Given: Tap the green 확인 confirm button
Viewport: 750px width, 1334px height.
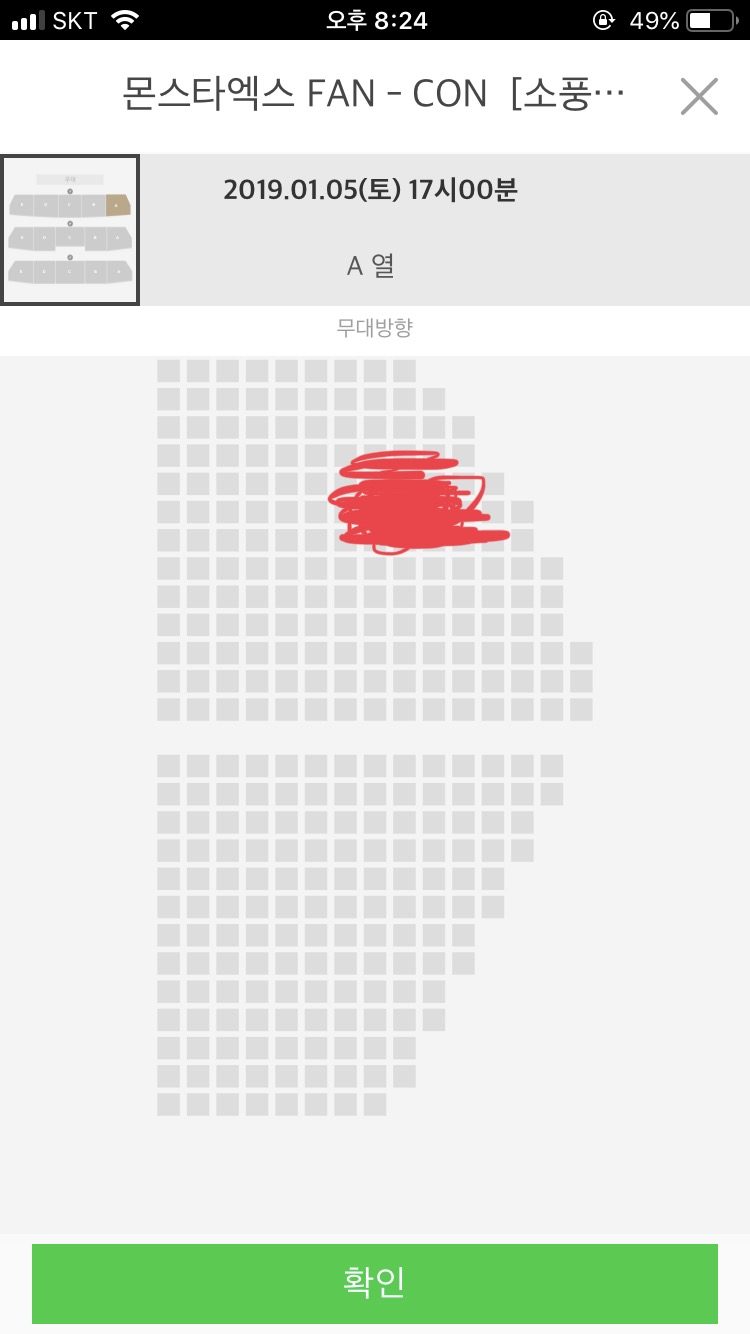Looking at the screenshot, I should (x=374, y=1283).
